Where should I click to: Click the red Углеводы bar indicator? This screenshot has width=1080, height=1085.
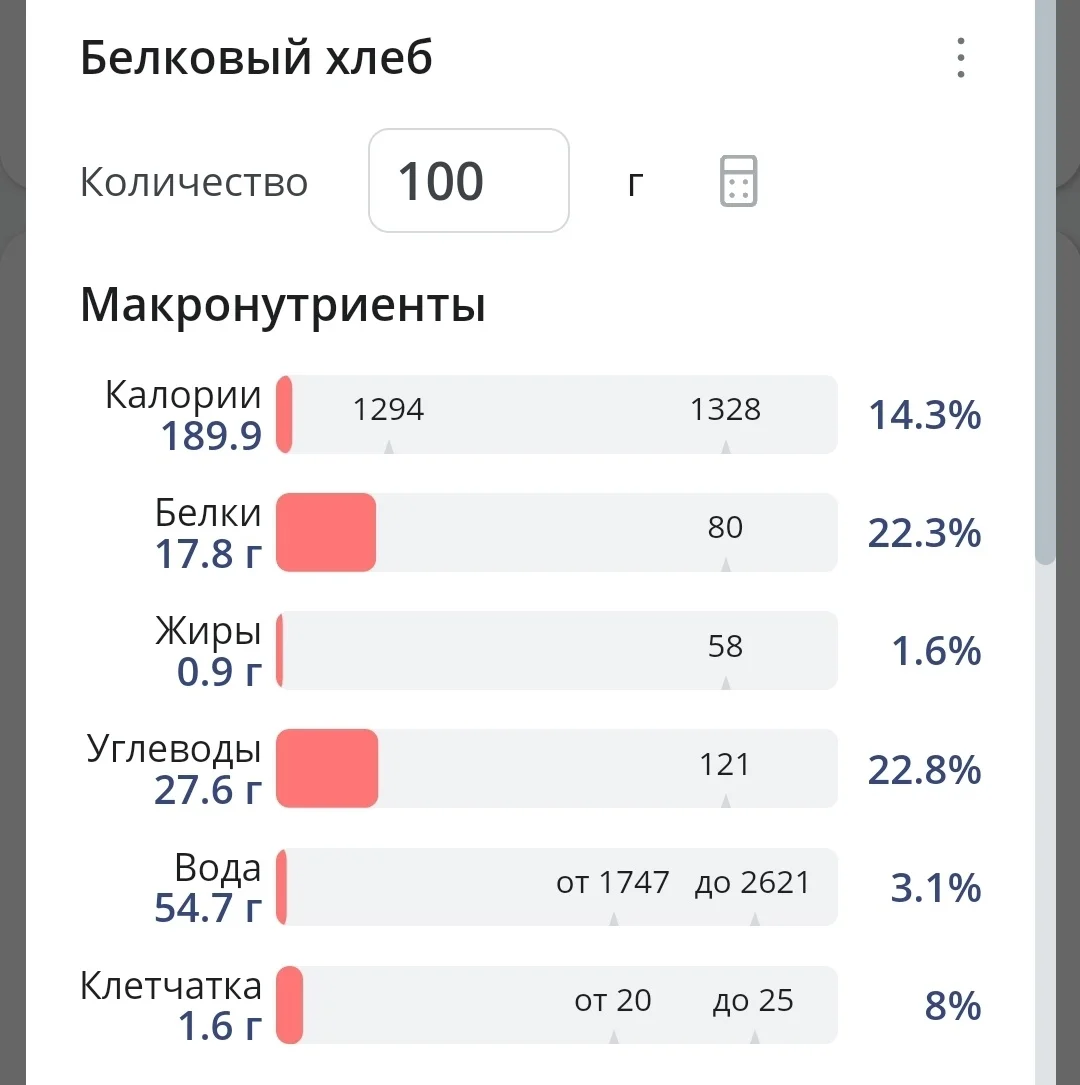(x=325, y=769)
